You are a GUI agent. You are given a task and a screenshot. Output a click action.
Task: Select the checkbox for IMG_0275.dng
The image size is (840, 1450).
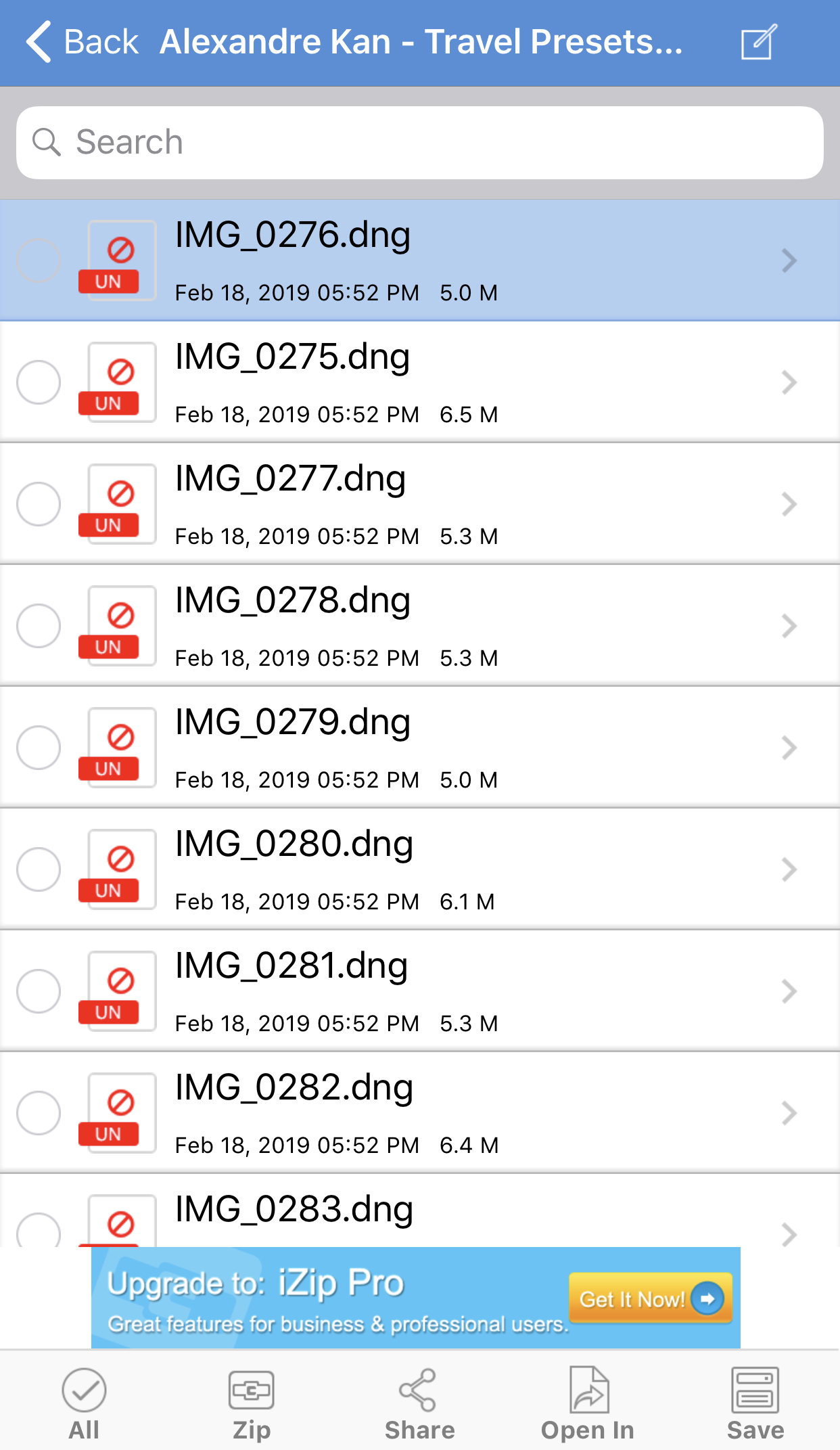[39, 382]
